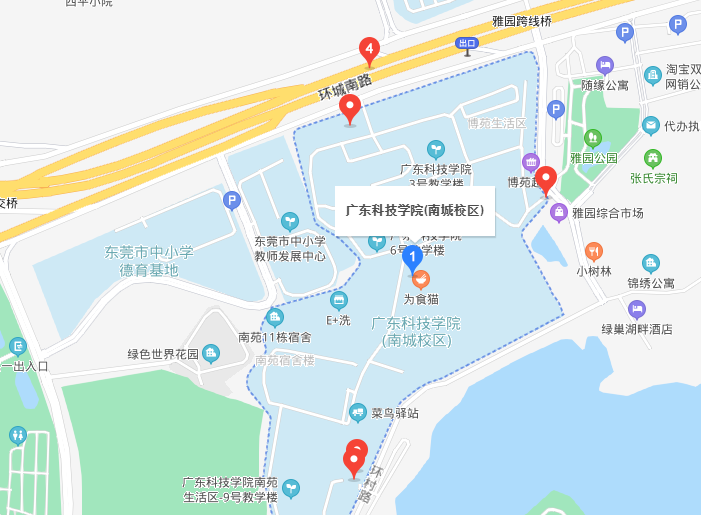Open the 锦绣公寓 pin
The image size is (701, 515).
click(x=651, y=264)
